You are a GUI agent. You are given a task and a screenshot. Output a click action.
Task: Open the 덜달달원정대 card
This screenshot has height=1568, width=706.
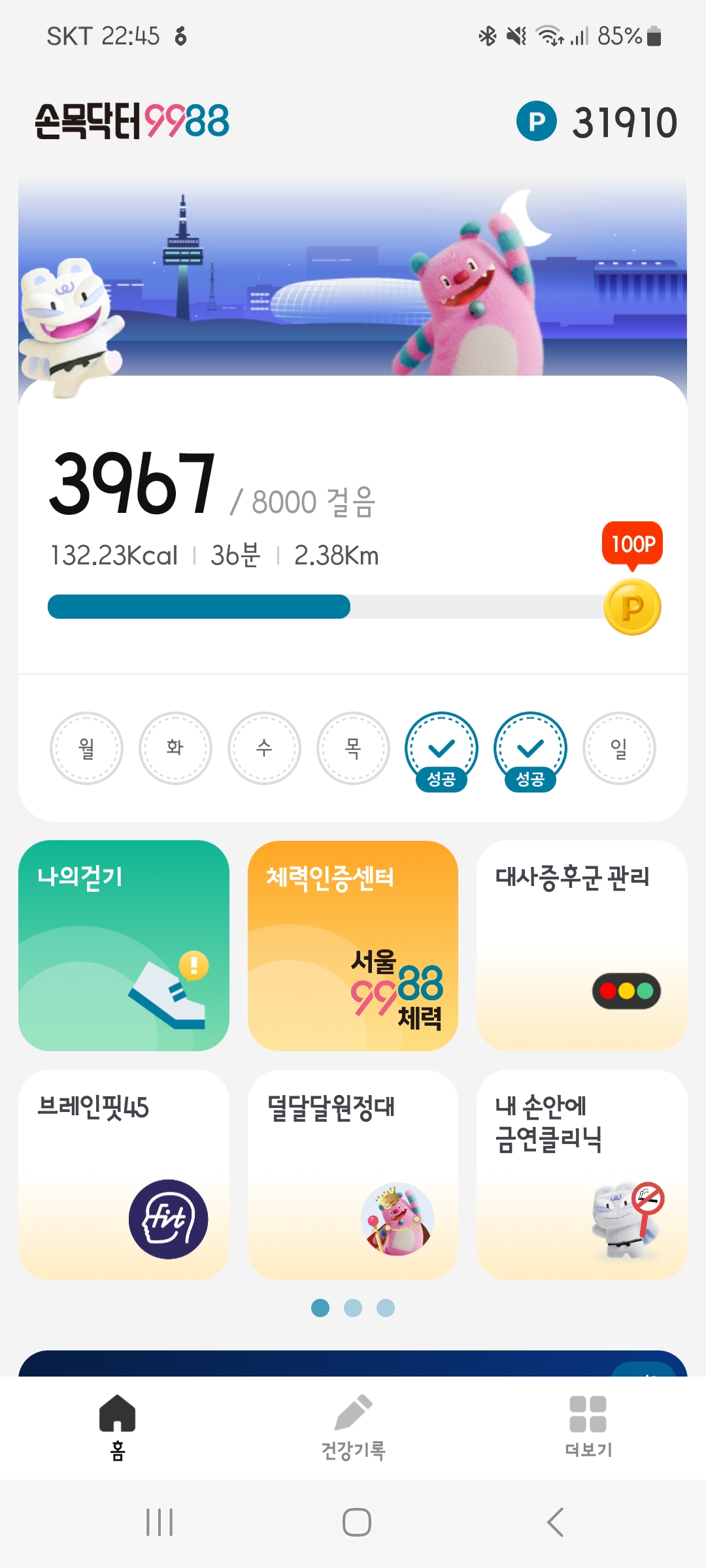[x=352, y=1174]
